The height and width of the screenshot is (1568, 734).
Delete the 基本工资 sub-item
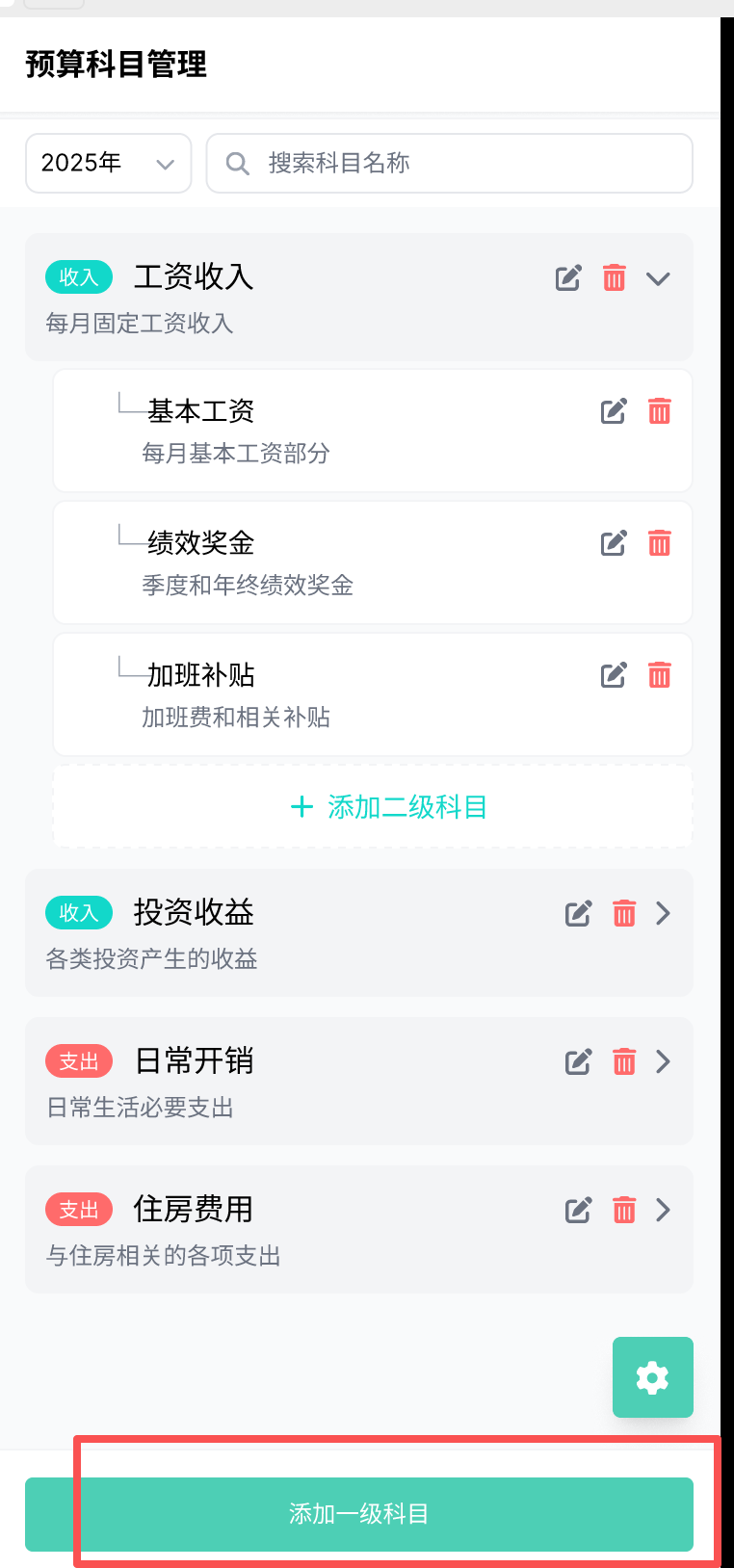pos(660,411)
